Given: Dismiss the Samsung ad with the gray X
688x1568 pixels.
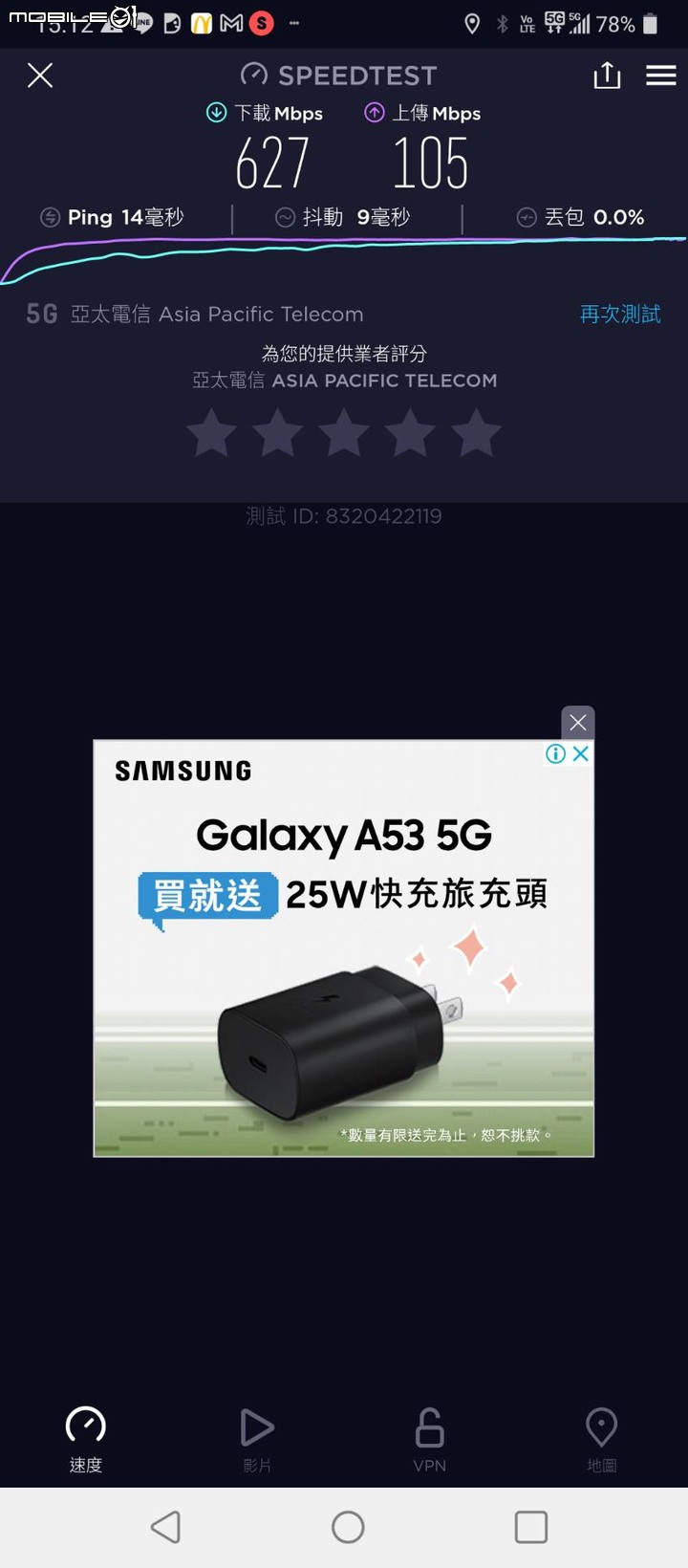Looking at the screenshot, I should [577, 723].
